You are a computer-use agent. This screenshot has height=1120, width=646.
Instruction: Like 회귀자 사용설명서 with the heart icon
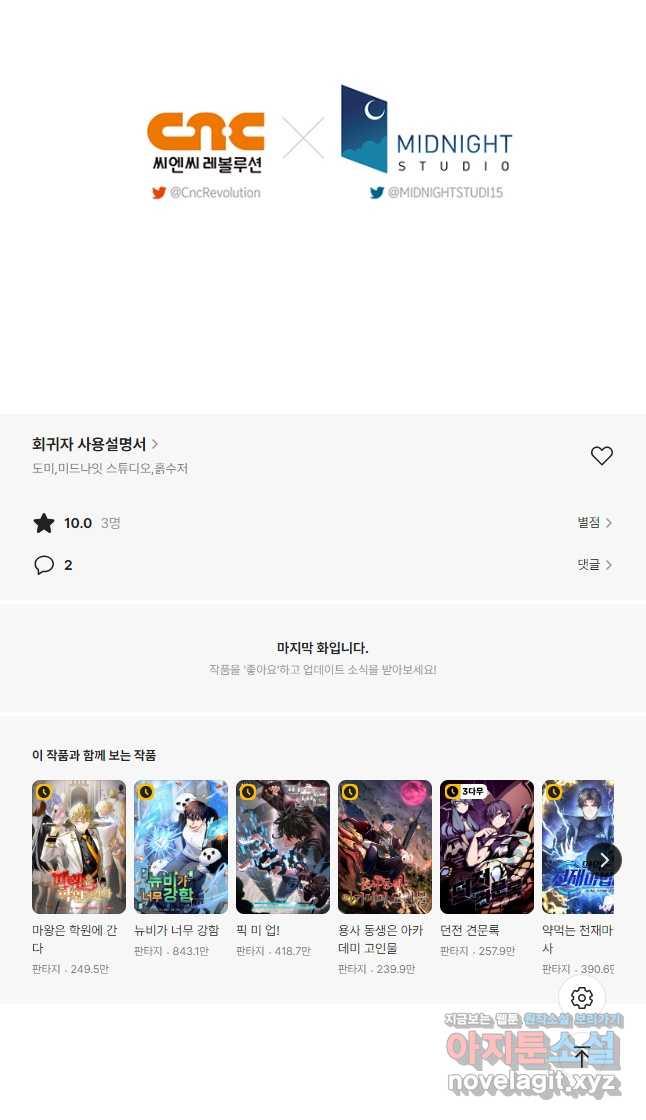tap(601, 456)
